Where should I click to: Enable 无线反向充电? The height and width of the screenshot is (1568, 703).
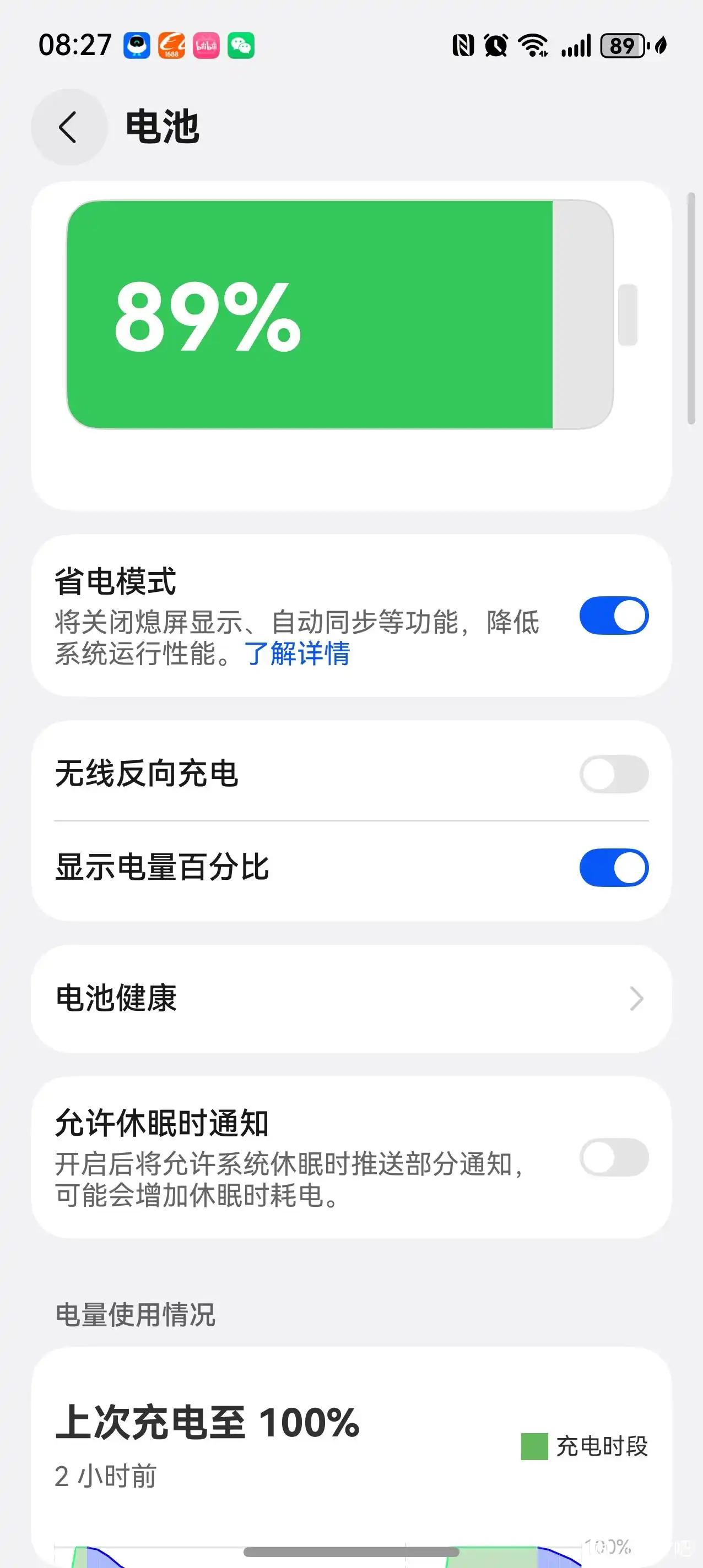pos(613,774)
